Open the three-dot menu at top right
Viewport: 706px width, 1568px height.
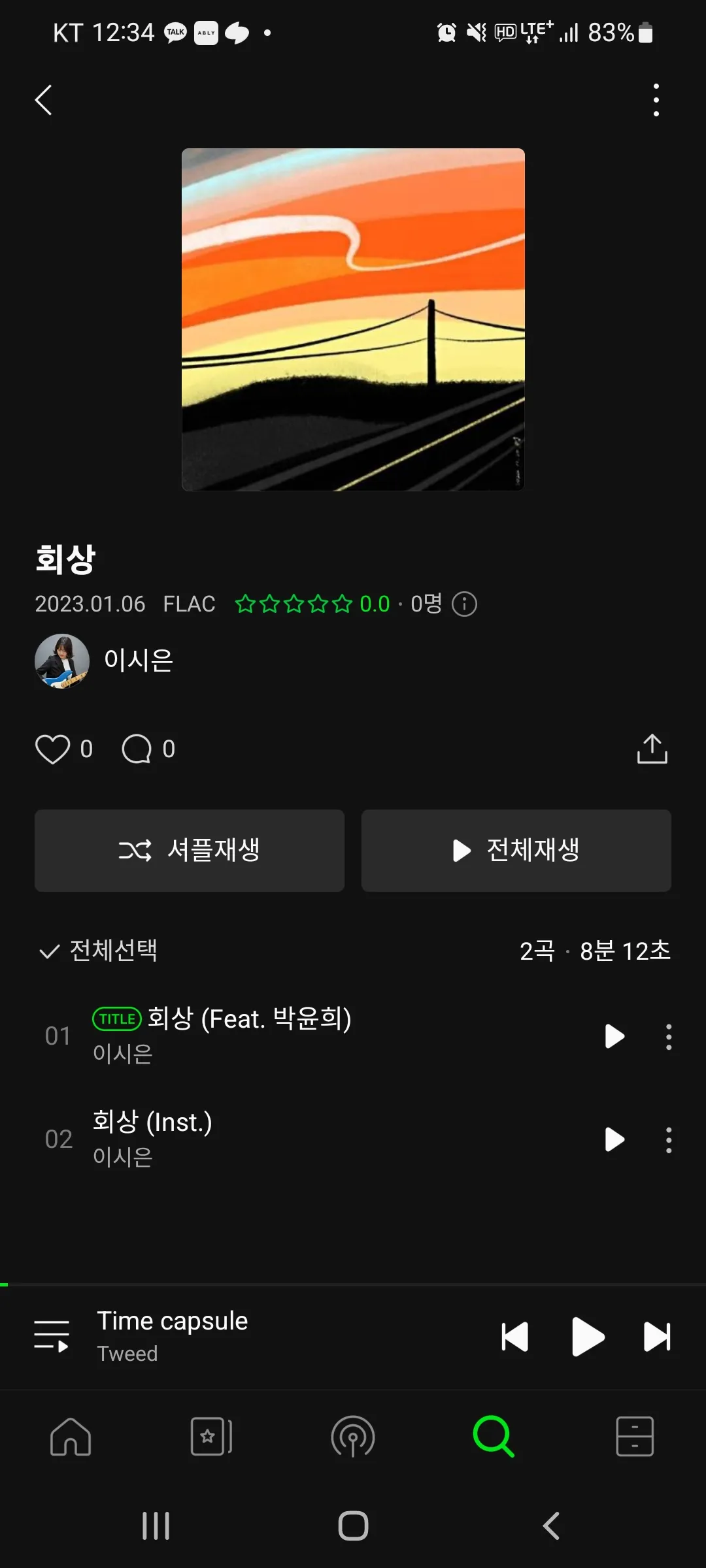click(656, 100)
